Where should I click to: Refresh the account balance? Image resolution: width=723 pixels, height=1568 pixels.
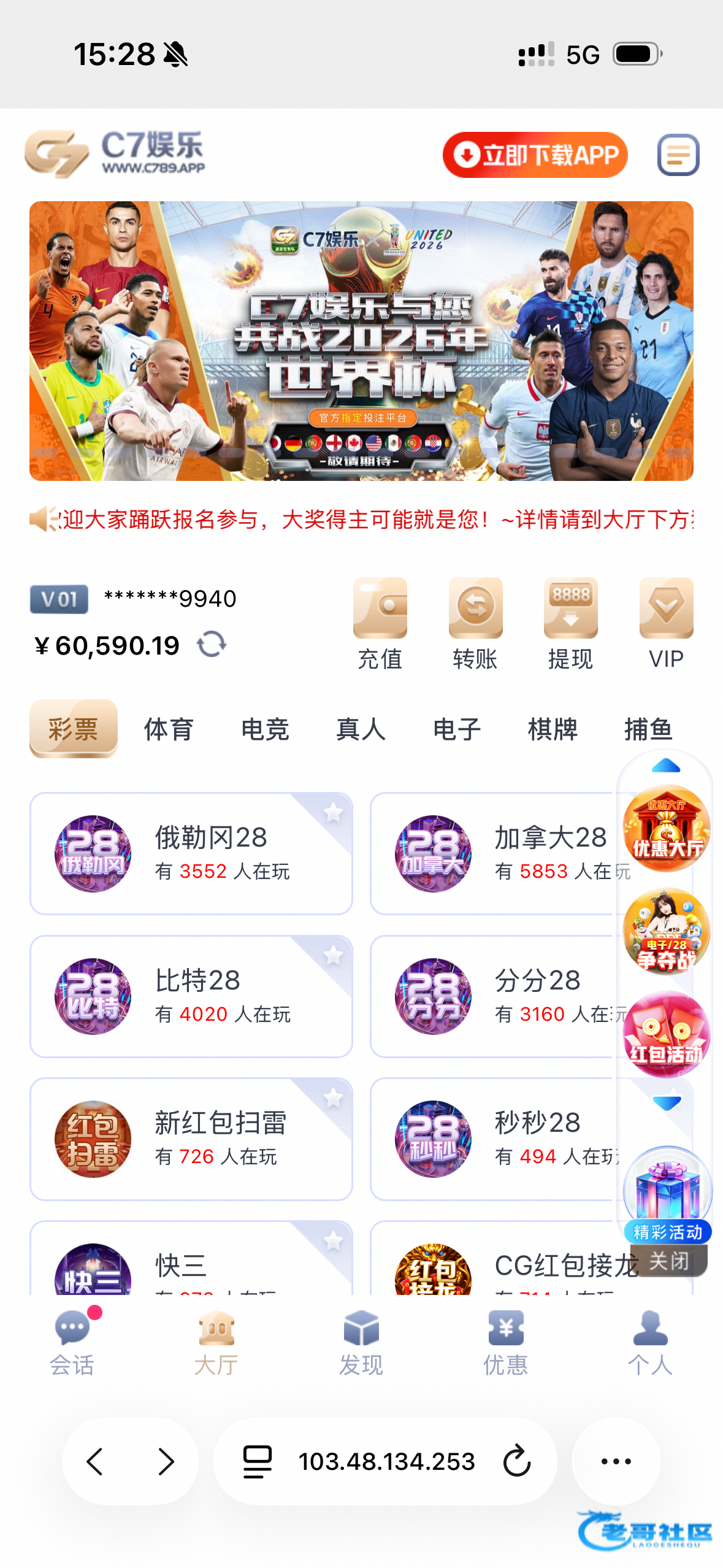(x=212, y=645)
